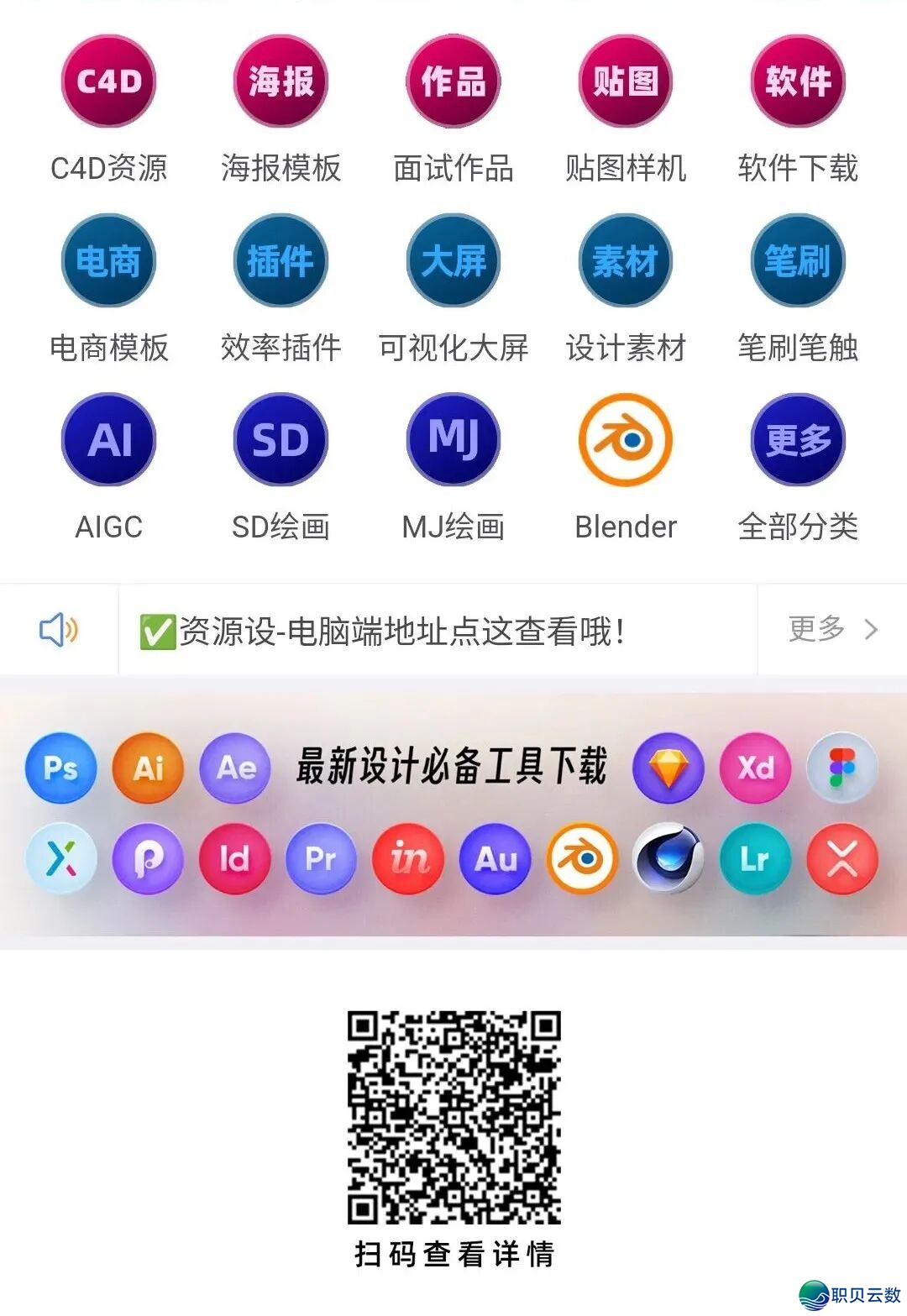Viewport: 907px width, 1316px height.
Task: Select the 海报模板 poster templates icon
Action: (280, 81)
